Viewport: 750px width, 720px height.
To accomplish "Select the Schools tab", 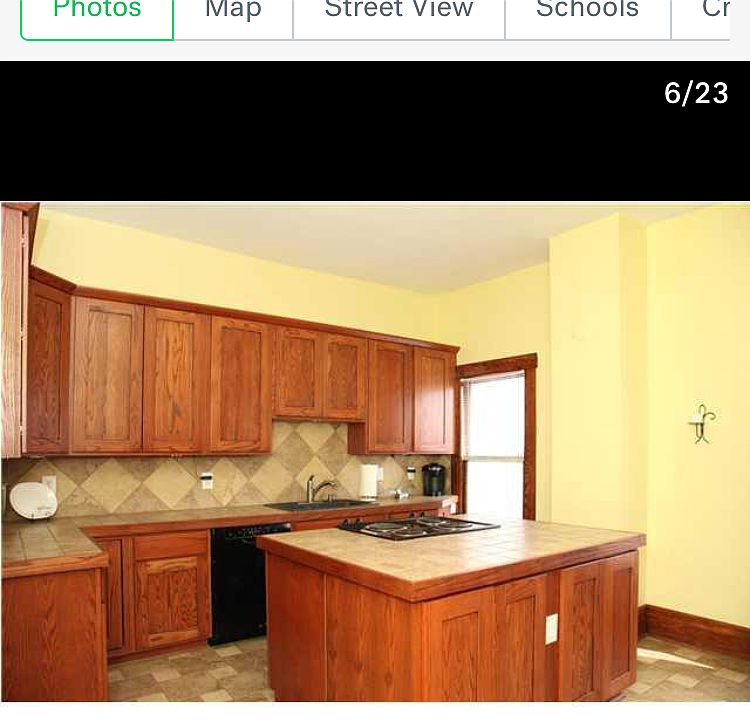I will click(x=587, y=12).
